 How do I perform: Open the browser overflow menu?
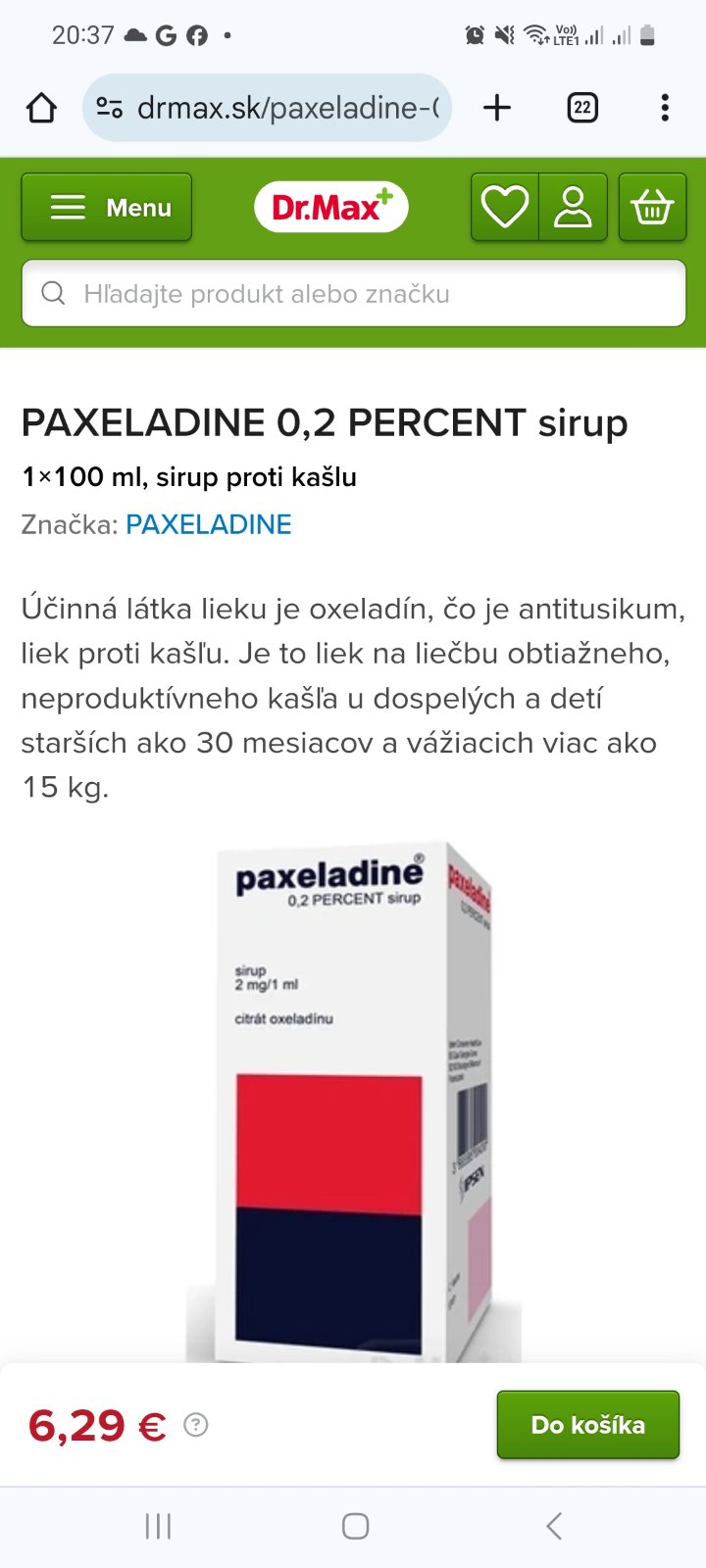click(665, 108)
